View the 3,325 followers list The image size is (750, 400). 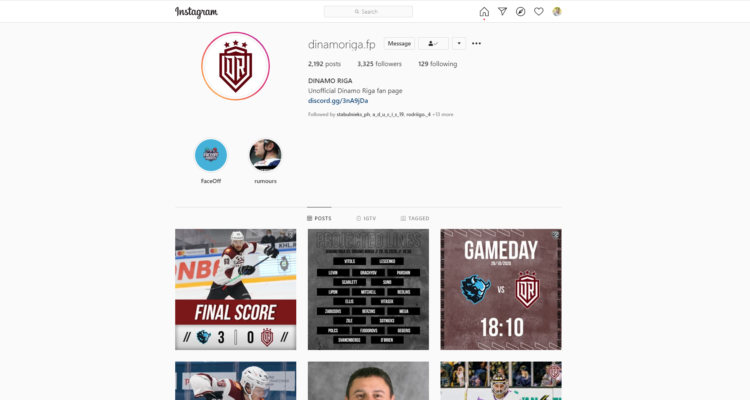379,64
